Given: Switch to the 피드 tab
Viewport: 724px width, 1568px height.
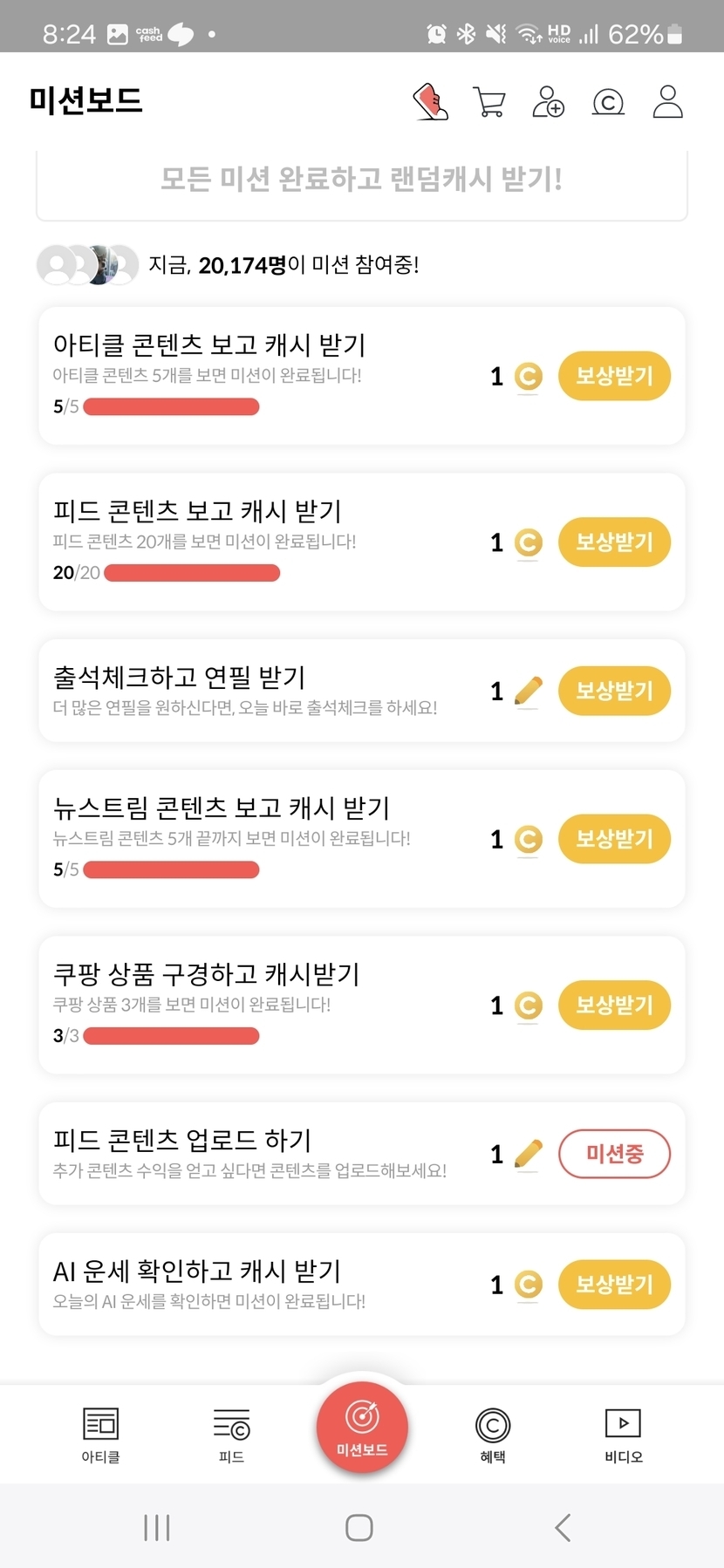Looking at the screenshot, I should click(231, 1434).
